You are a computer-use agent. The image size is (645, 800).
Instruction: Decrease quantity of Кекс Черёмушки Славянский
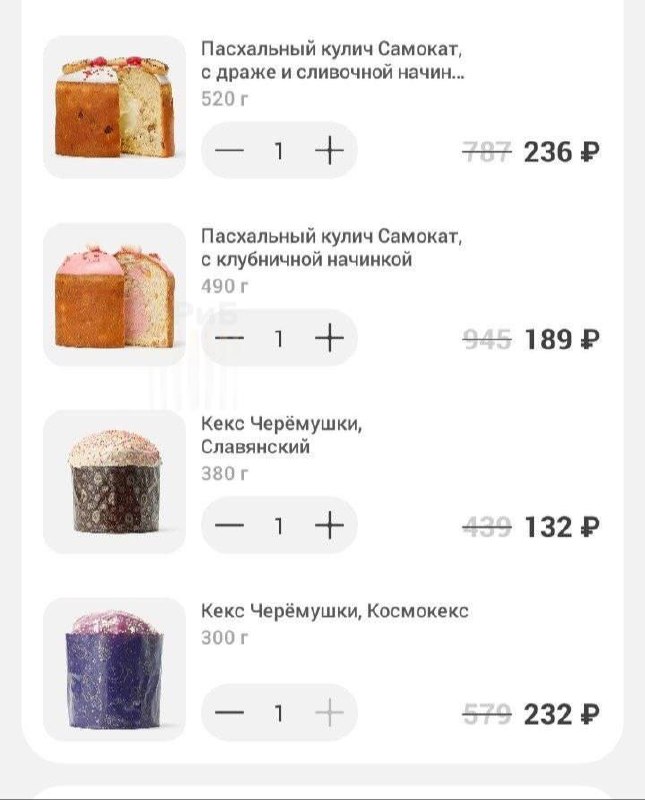coord(230,526)
